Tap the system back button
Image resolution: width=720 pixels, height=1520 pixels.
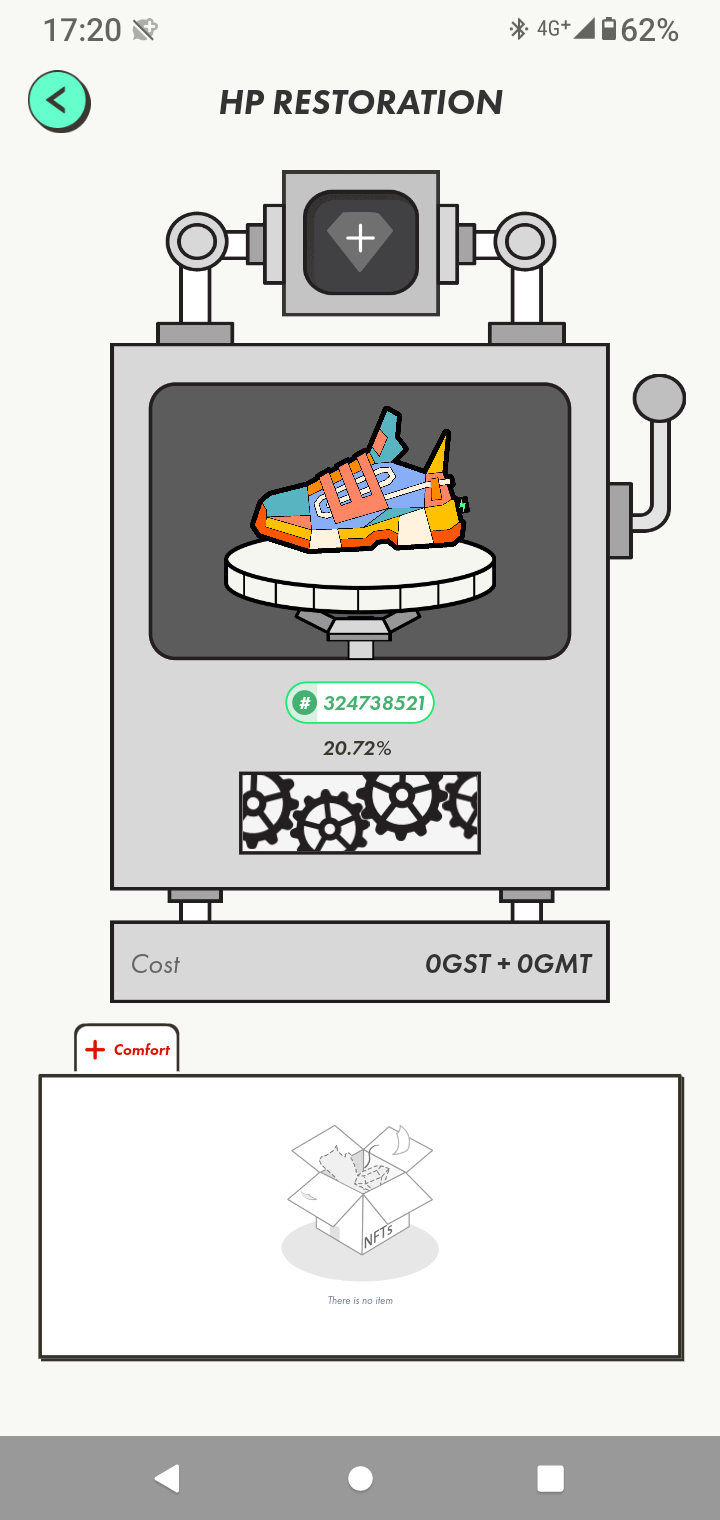point(167,1478)
